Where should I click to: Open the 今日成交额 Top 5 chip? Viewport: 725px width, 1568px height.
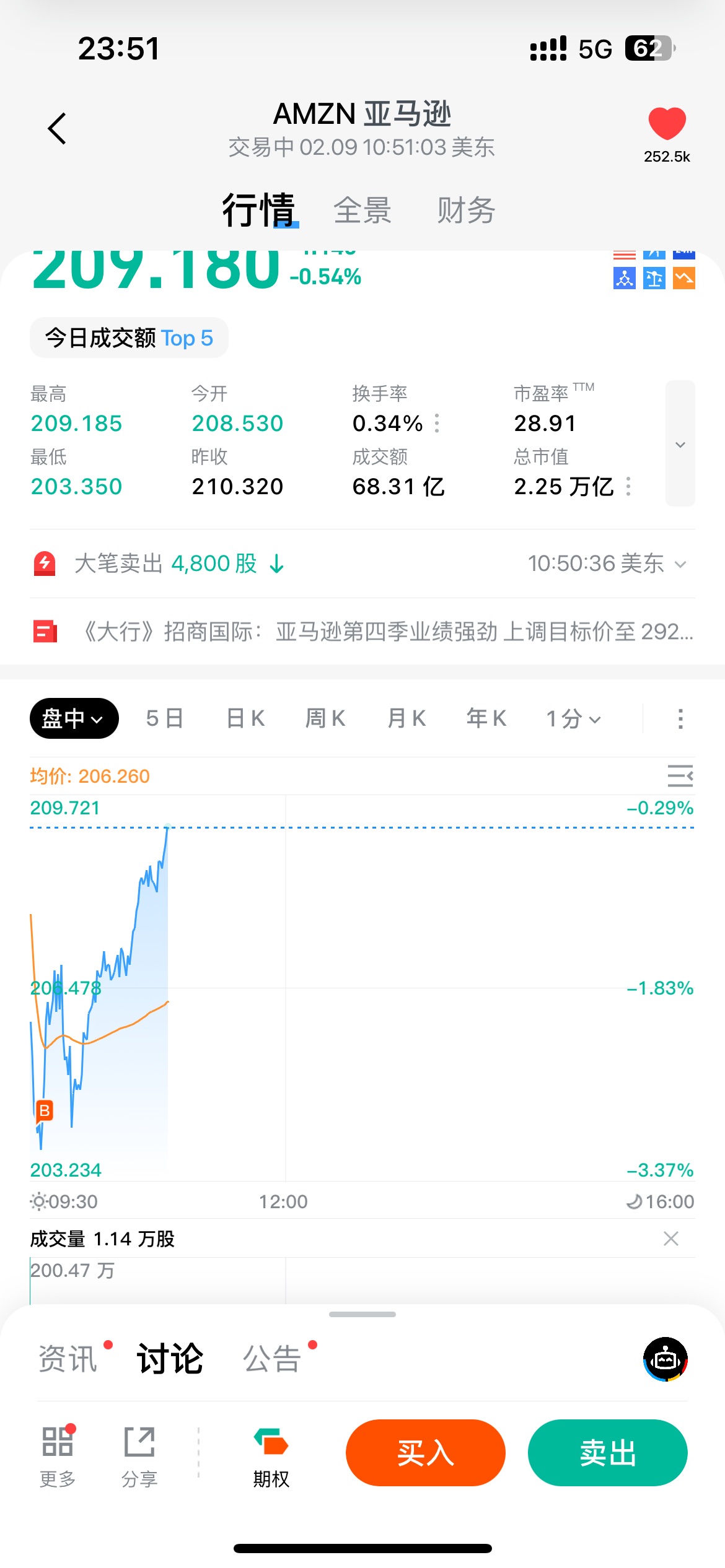129,338
